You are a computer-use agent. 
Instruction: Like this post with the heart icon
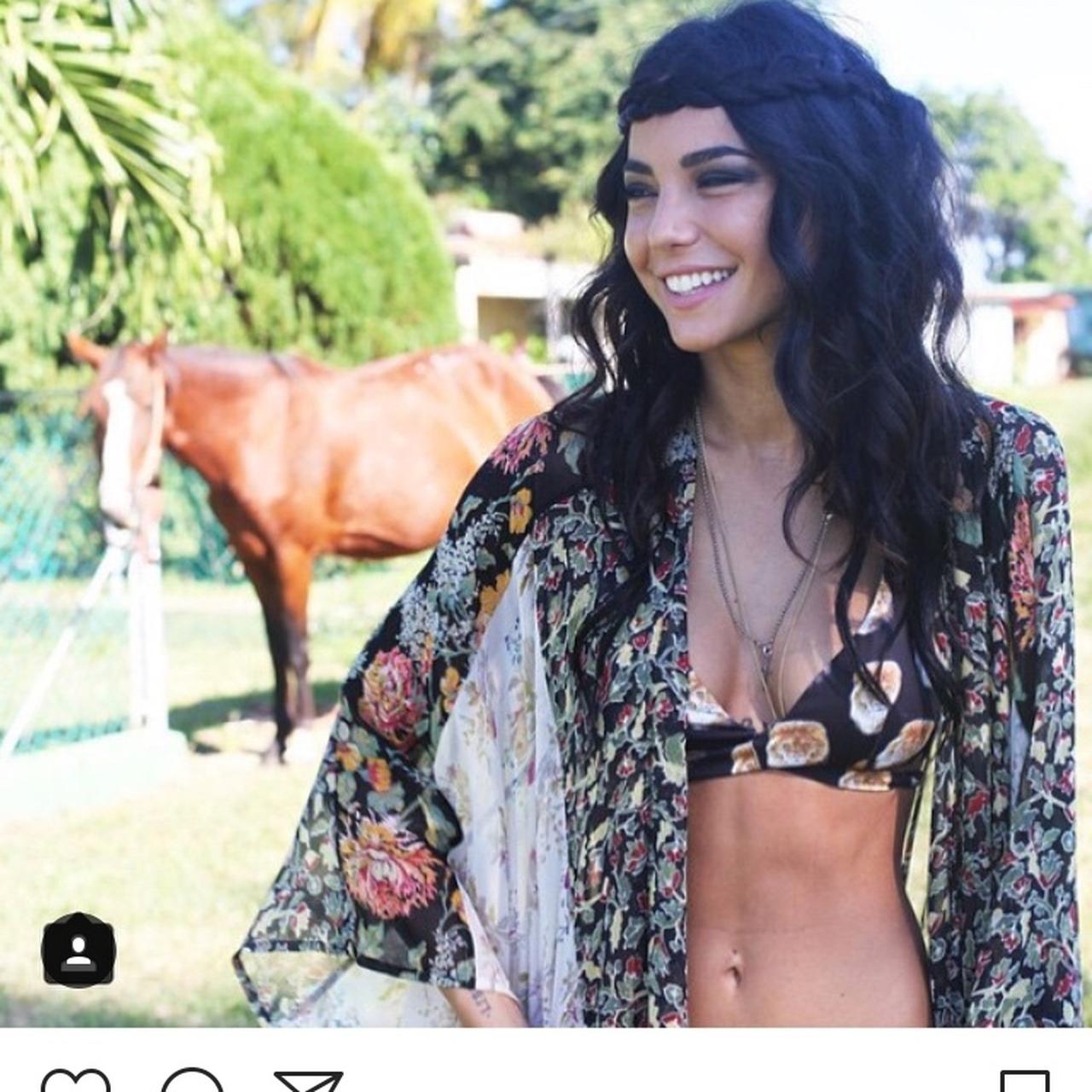[x=76, y=1081]
